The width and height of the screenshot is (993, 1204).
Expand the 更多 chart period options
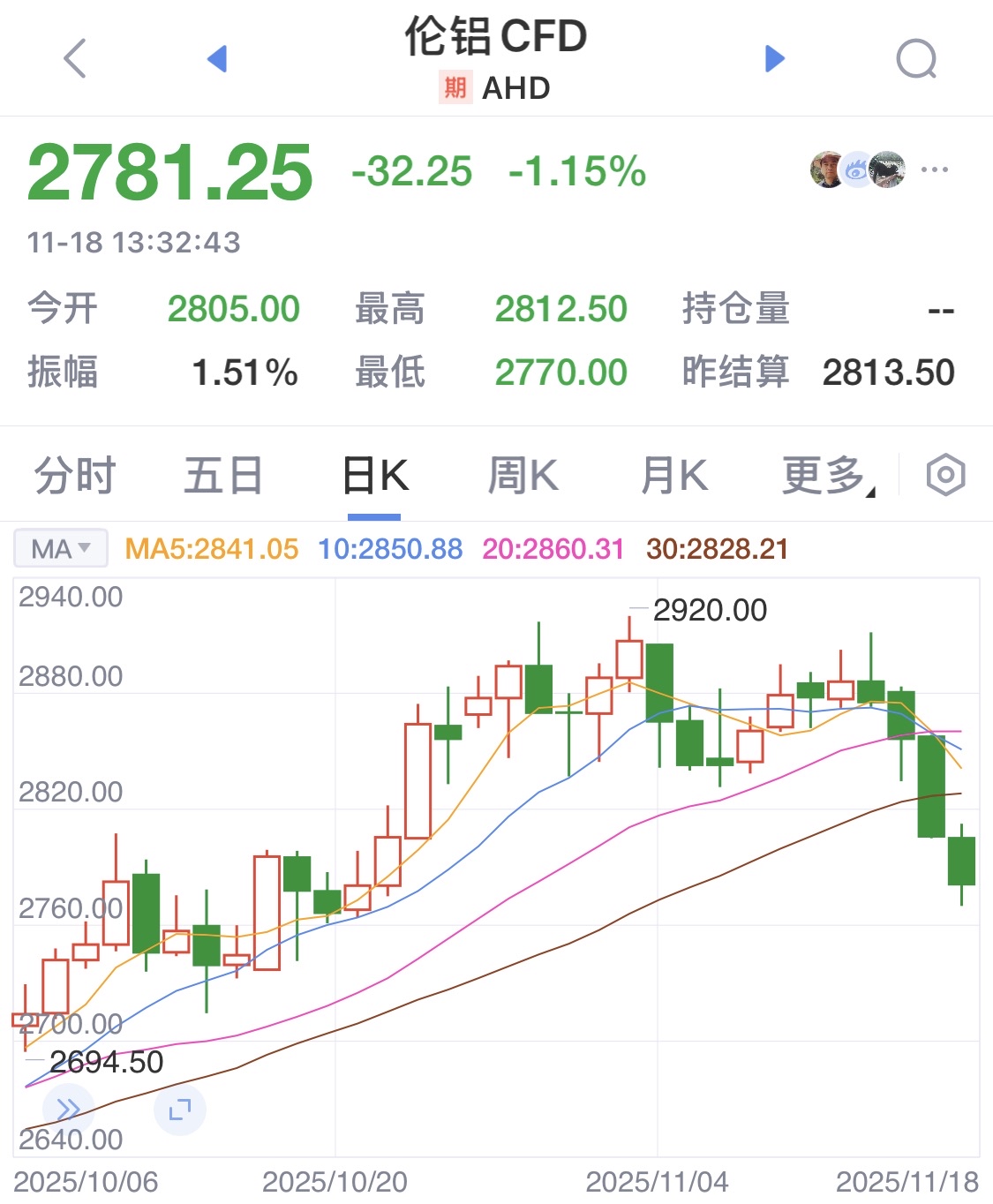click(827, 476)
